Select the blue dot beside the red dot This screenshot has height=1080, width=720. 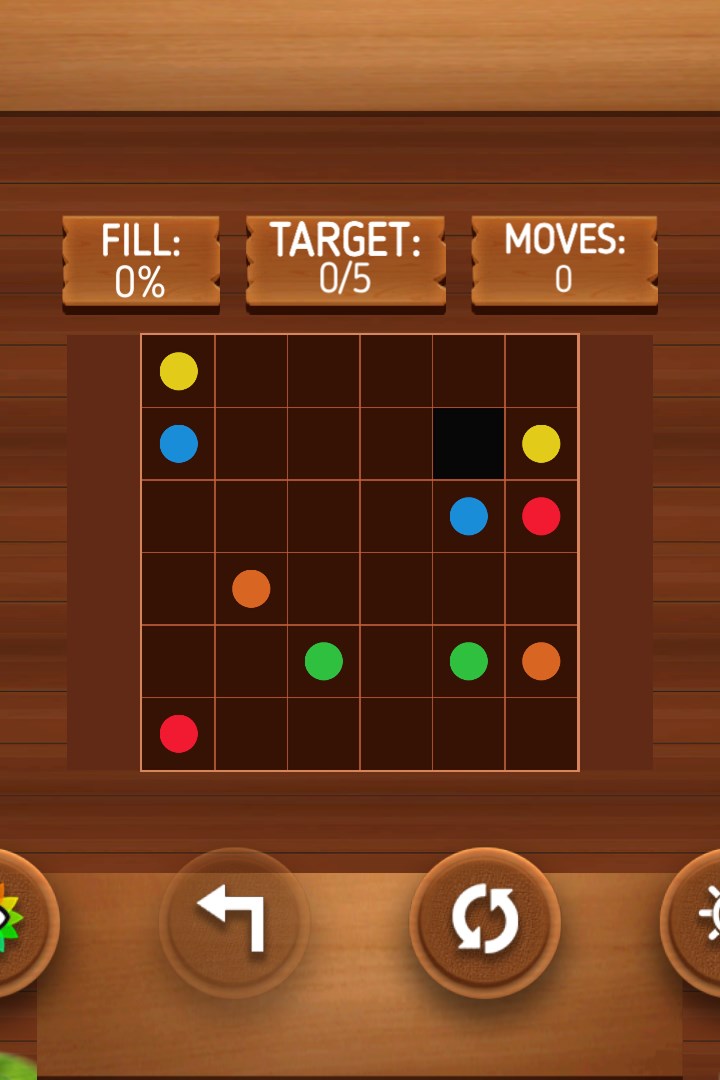point(468,516)
